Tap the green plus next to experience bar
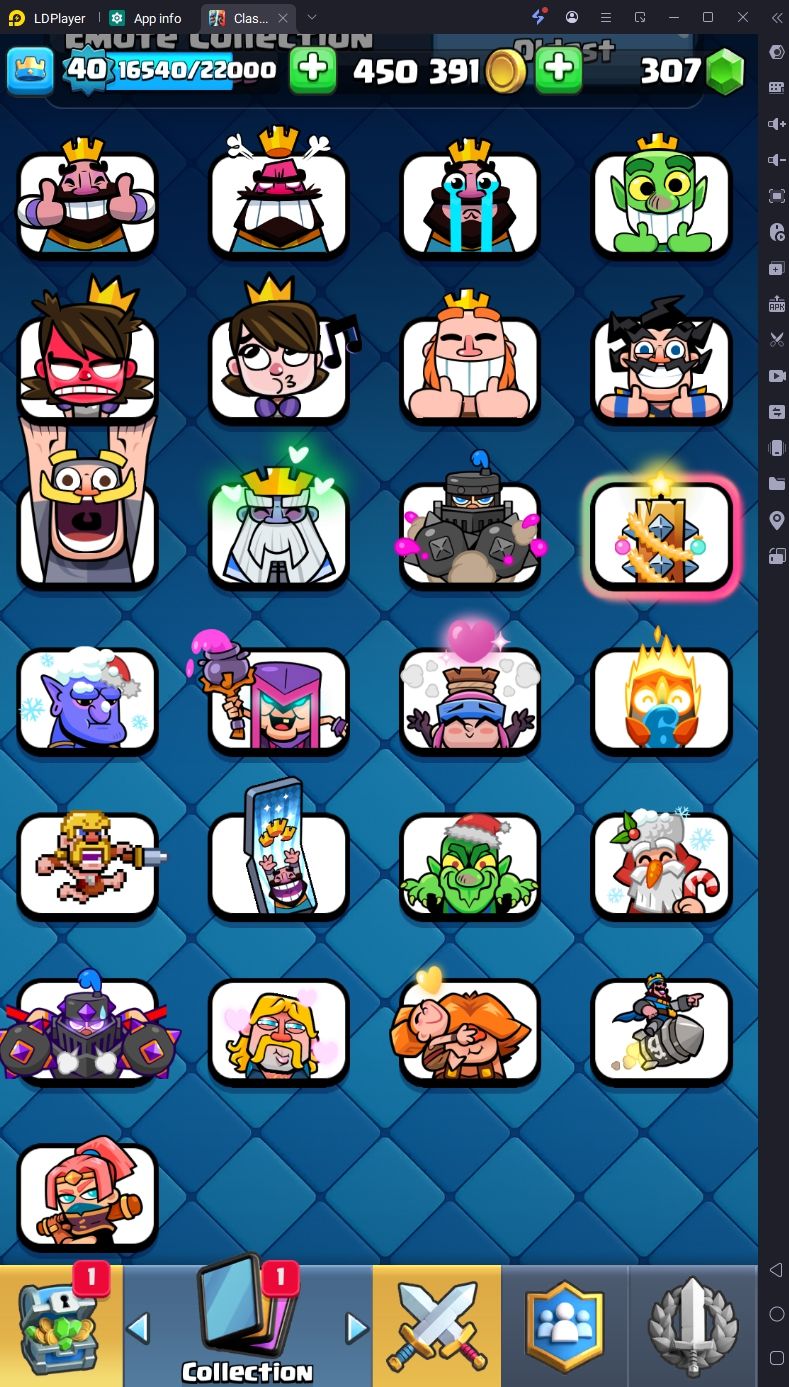Image resolution: width=789 pixels, height=1387 pixels. (312, 69)
